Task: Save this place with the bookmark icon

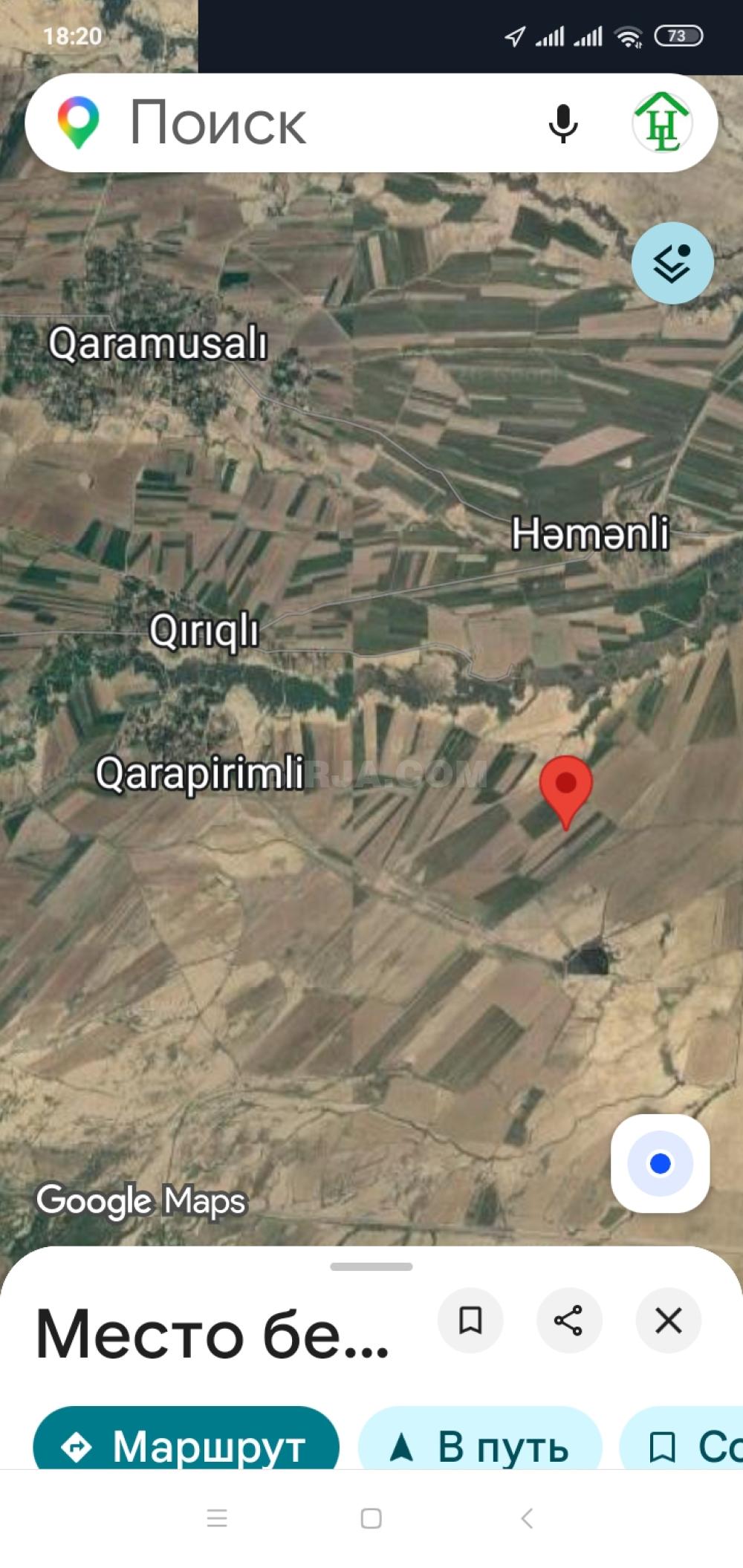Action: click(x=470, y=1320)
